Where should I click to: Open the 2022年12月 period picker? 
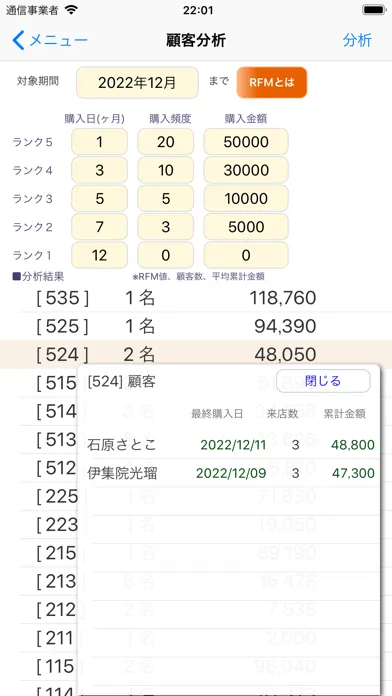click(137, 83)
